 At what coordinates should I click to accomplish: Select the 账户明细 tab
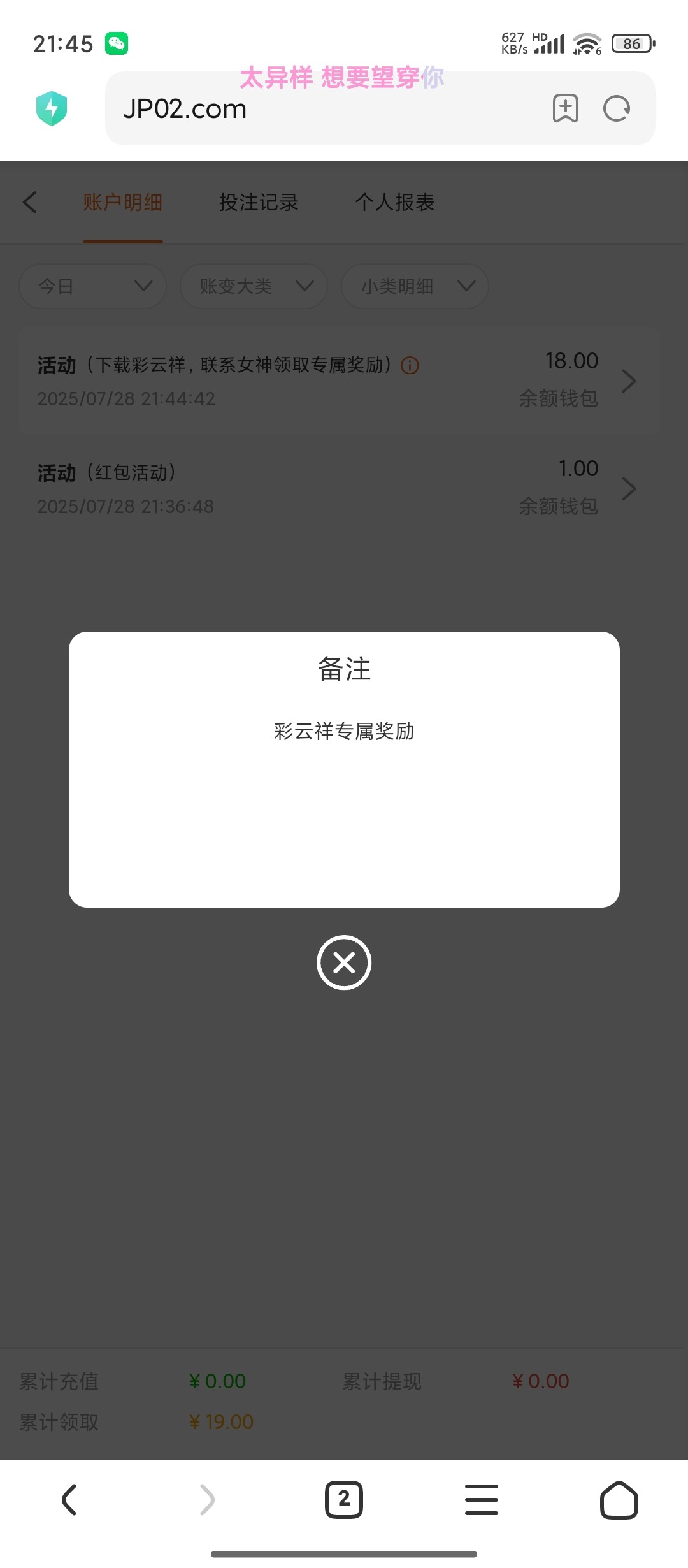pos(123,203)
